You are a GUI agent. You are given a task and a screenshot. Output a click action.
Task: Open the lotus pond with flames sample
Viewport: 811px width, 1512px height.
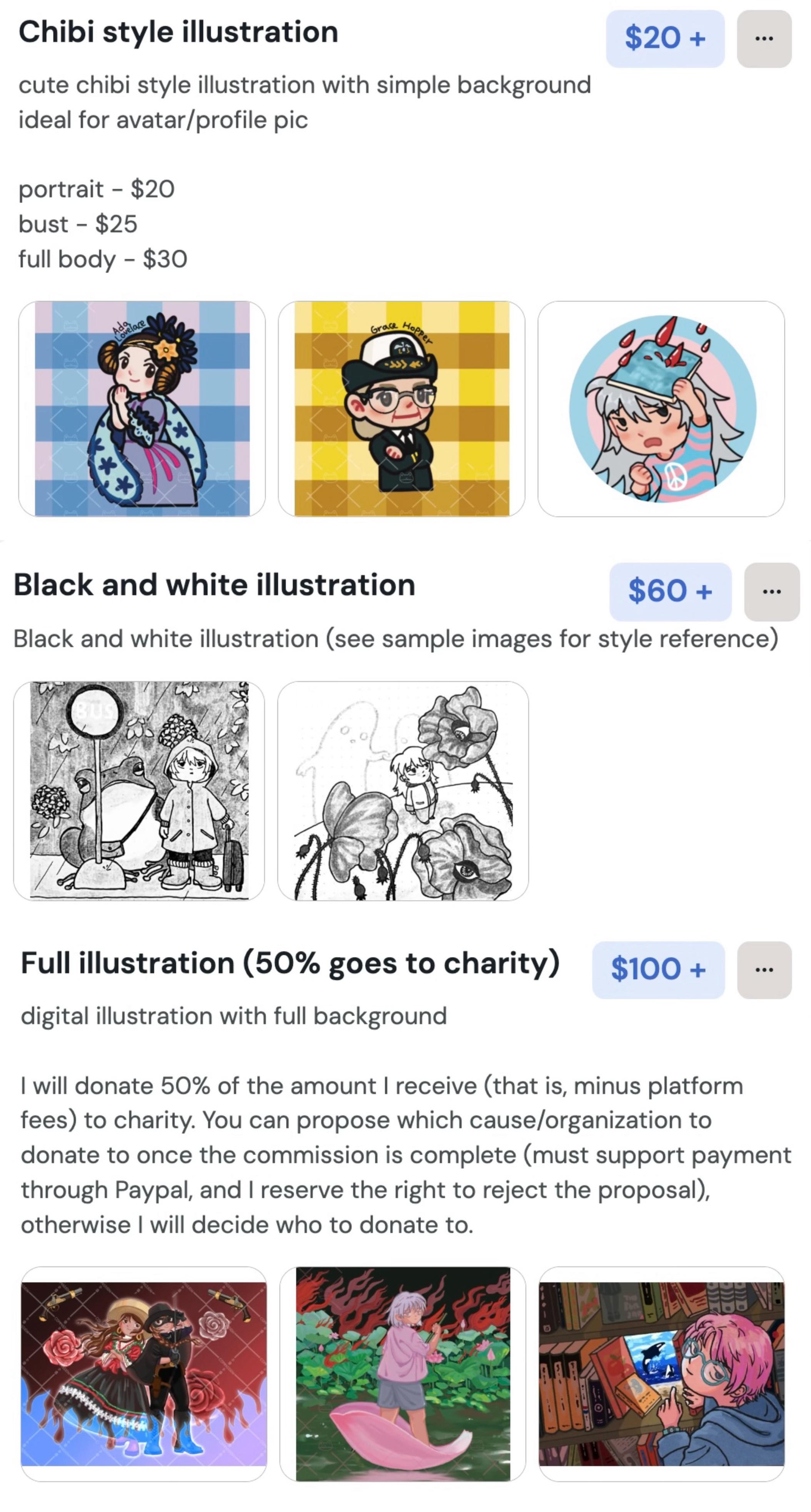403,1374
